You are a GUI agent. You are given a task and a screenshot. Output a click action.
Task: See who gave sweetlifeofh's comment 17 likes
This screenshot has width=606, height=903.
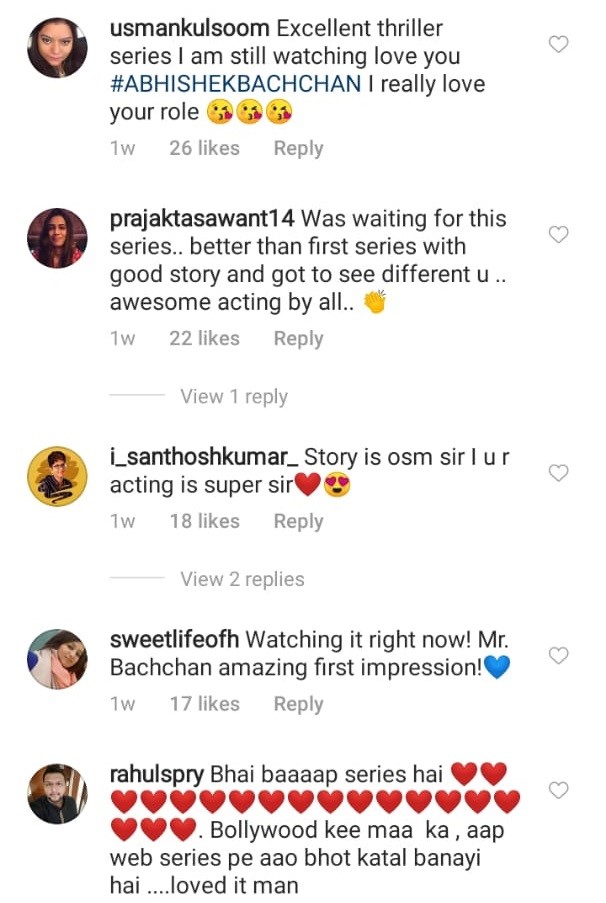pyautogui.click(x=204, y=704)
